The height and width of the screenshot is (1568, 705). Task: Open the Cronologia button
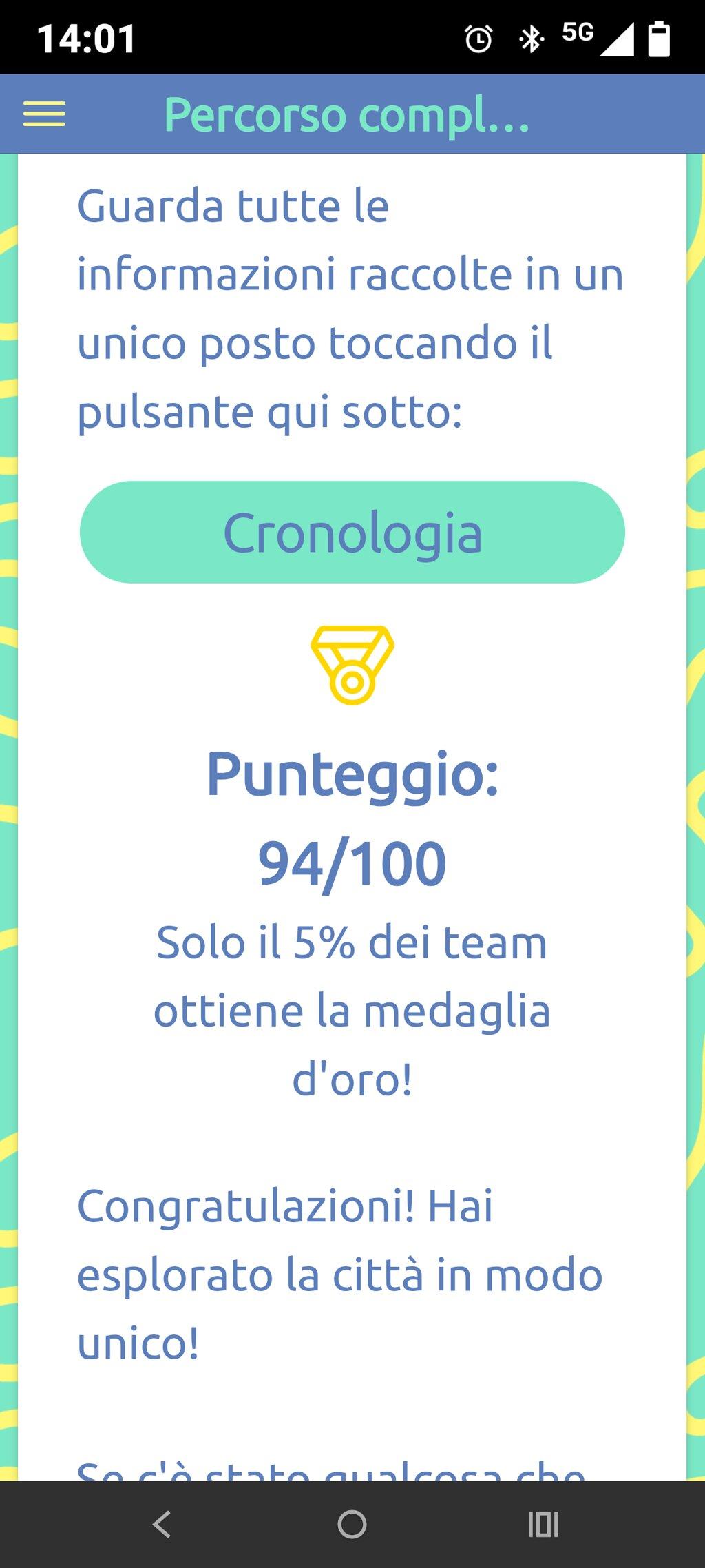click(352, 532)
